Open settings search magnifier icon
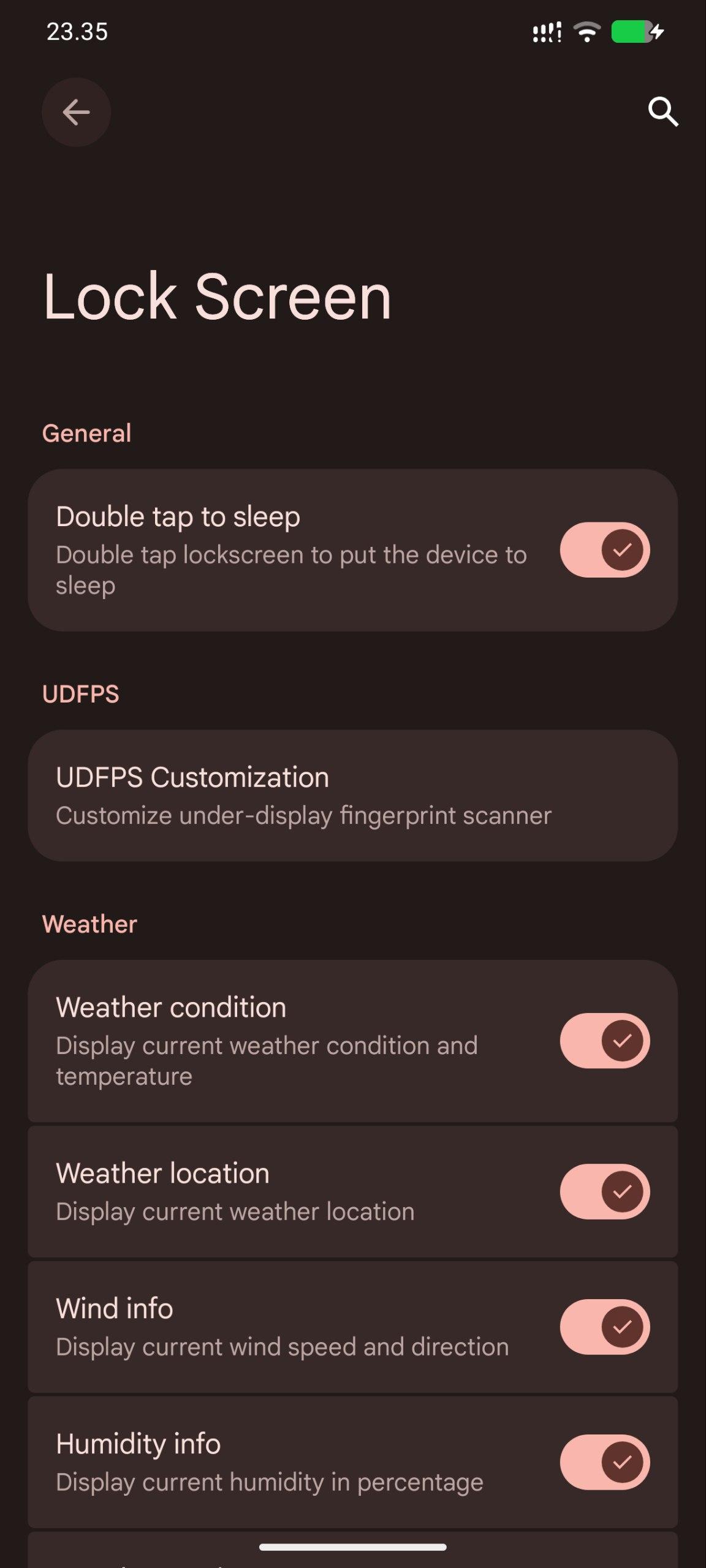The image size is (706, 1568). coord(662,112)
